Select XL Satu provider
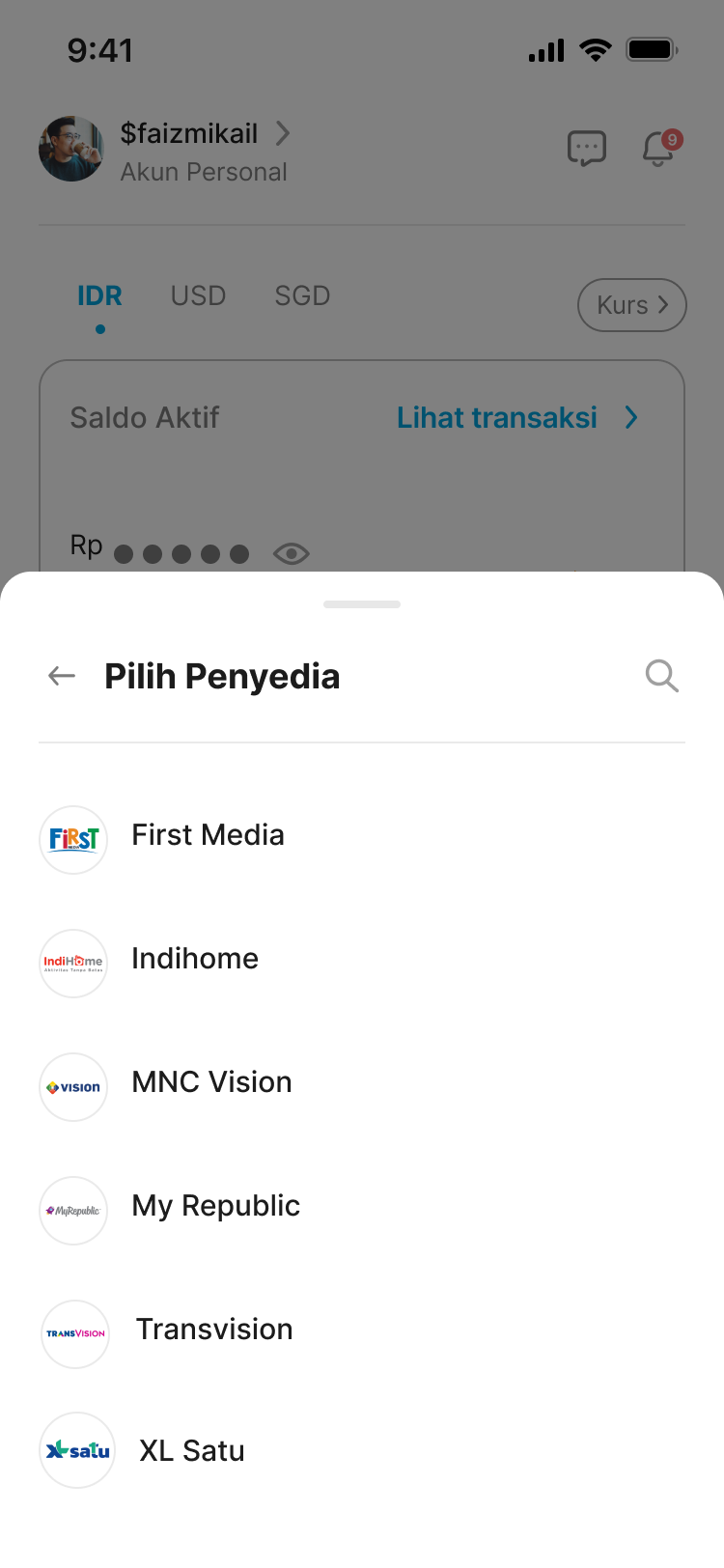724x1568 pixels. 191,1452
